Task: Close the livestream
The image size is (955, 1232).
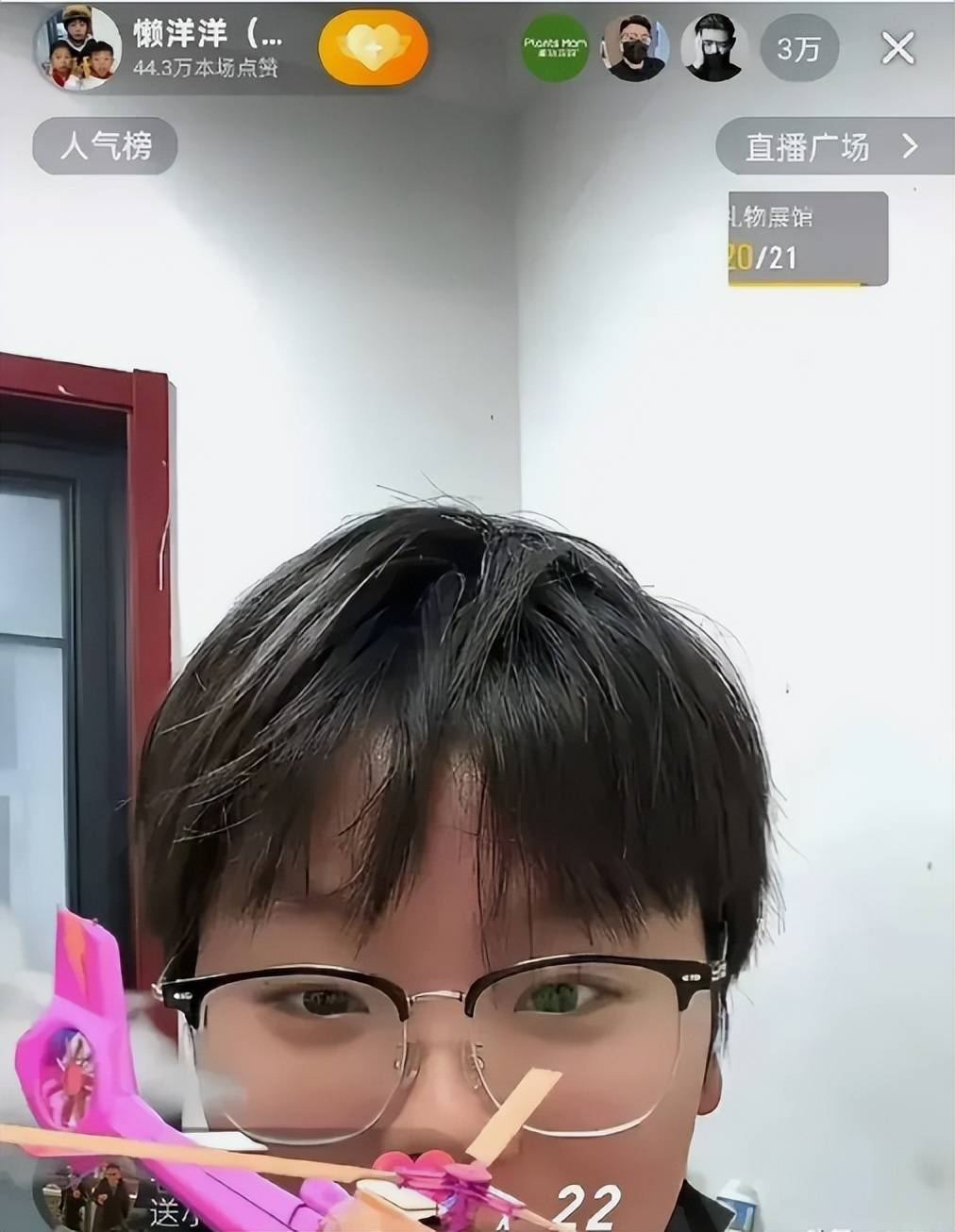Action: (x=897, y=48)
